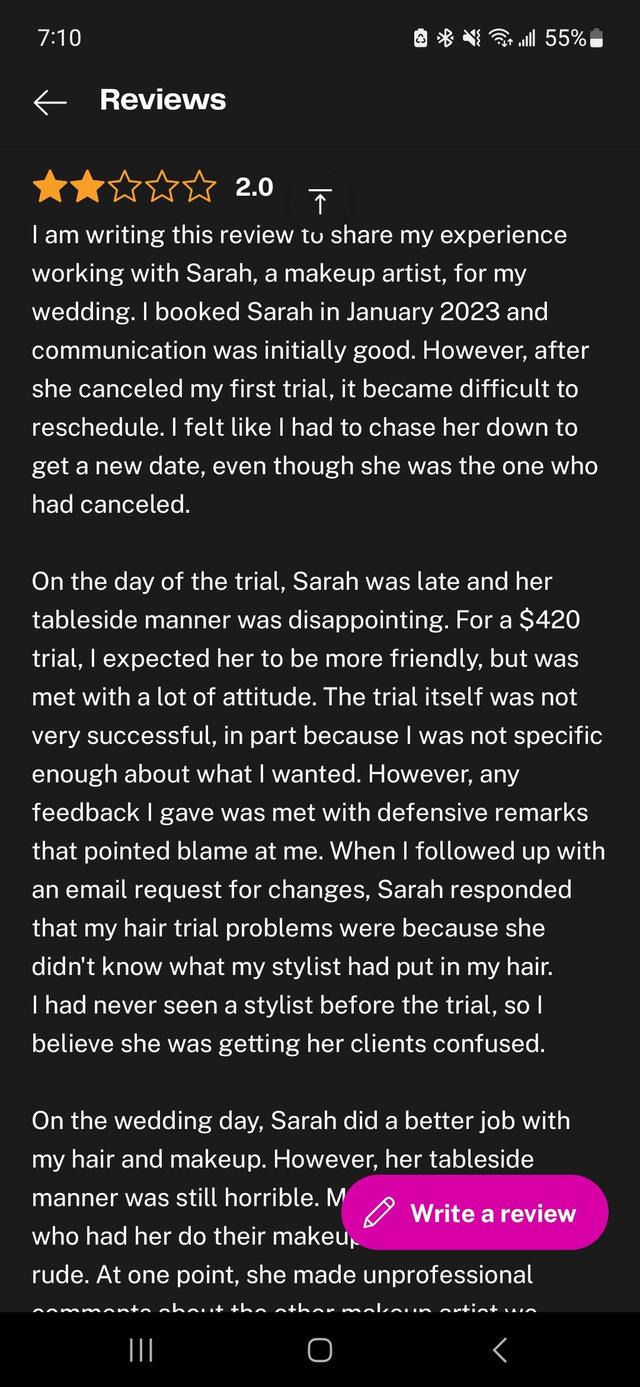This screenshot has height=1387, width=640.
Task: Tap the system back navigation button
Action: [x=500, y=1350]
